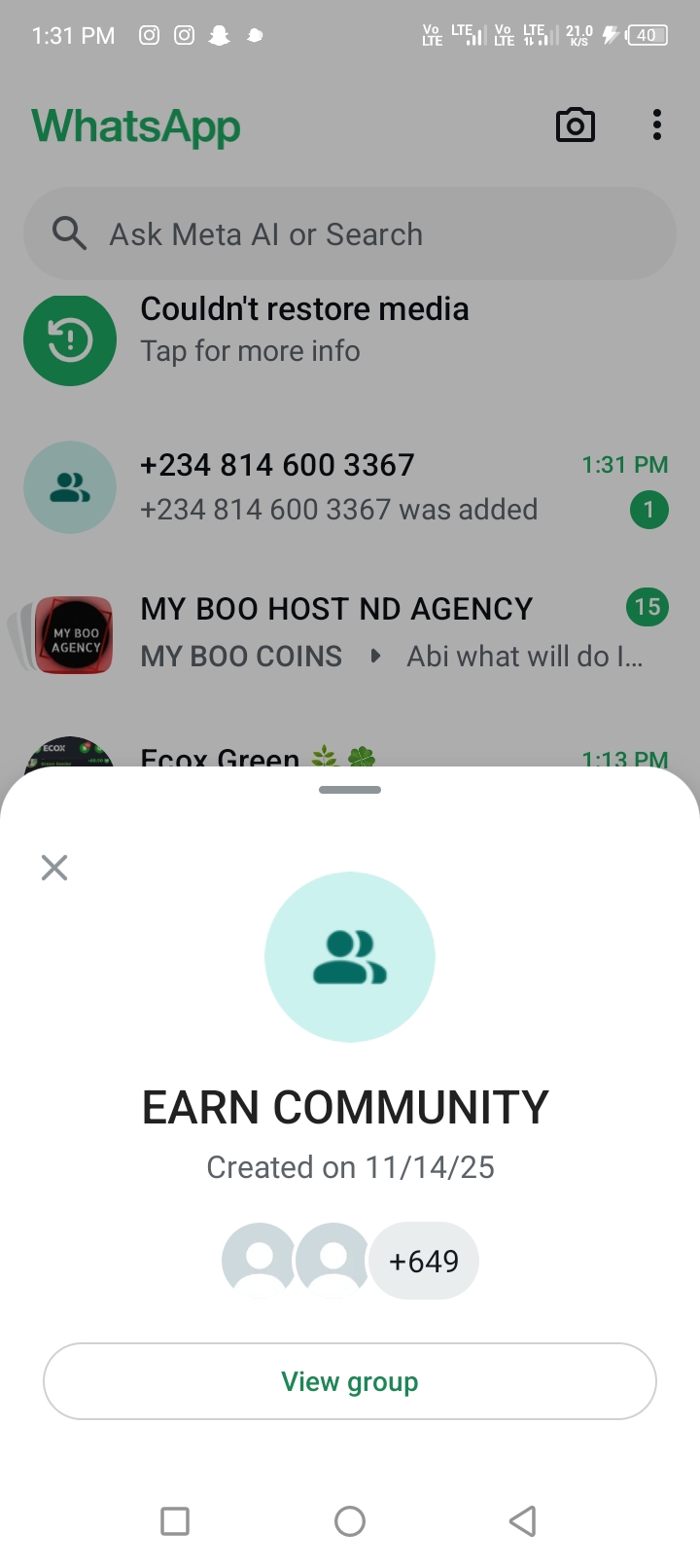Viewport: 700px width, 1568px height.
Task: Tap the View group button
Action: click(350, 1381)
